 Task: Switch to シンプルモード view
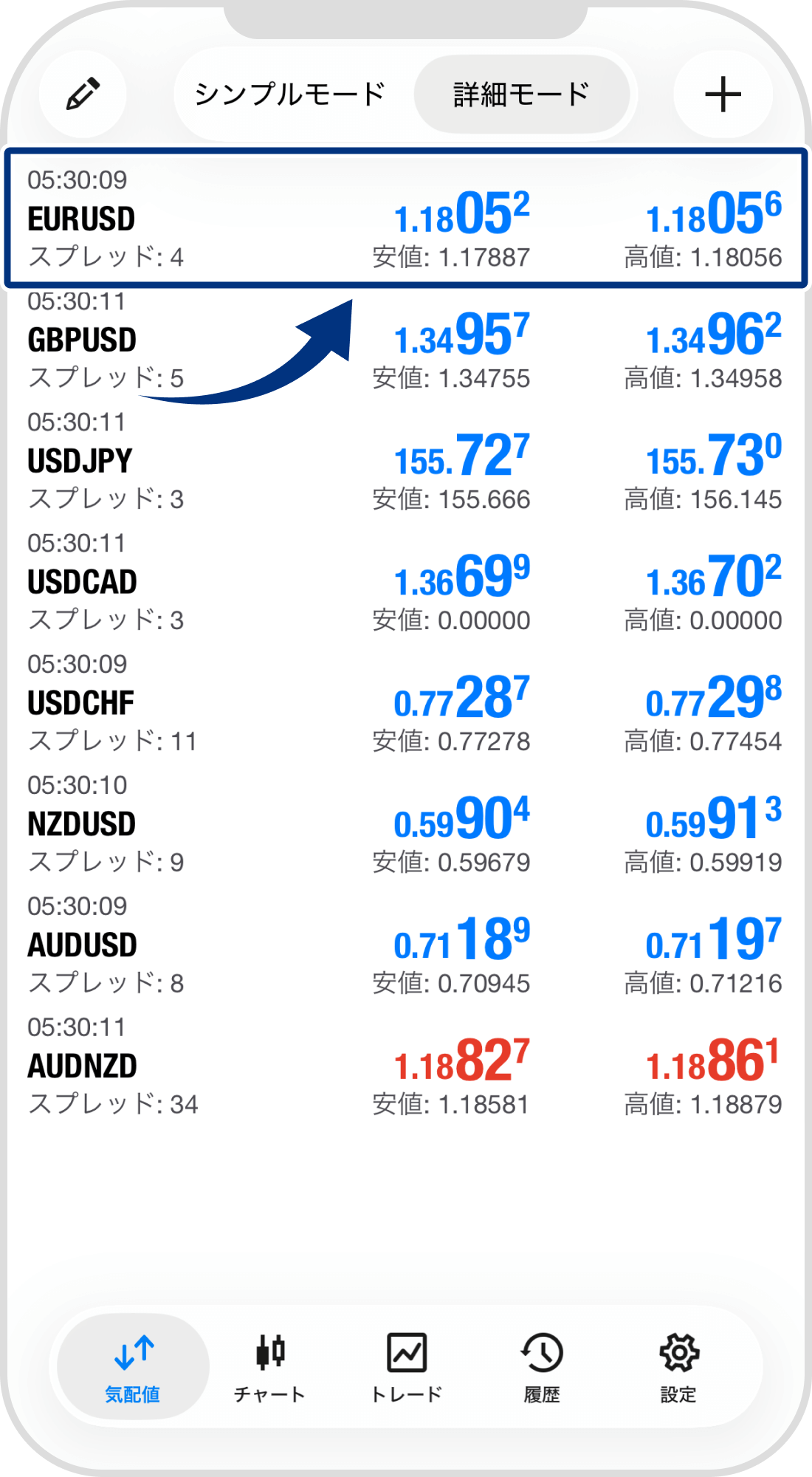290,95
